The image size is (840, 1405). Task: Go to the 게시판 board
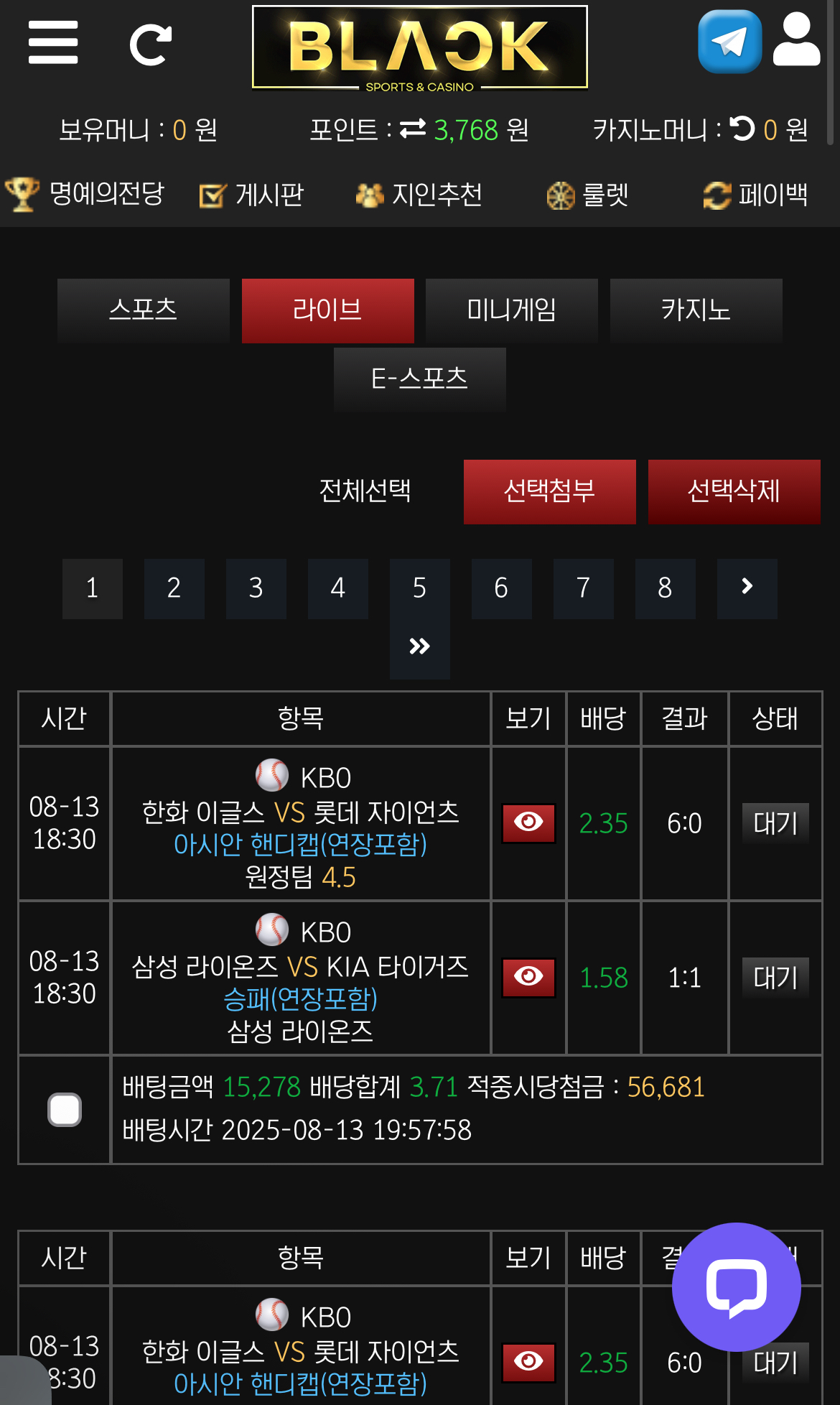pyautogui.click(x=252, y=195)
